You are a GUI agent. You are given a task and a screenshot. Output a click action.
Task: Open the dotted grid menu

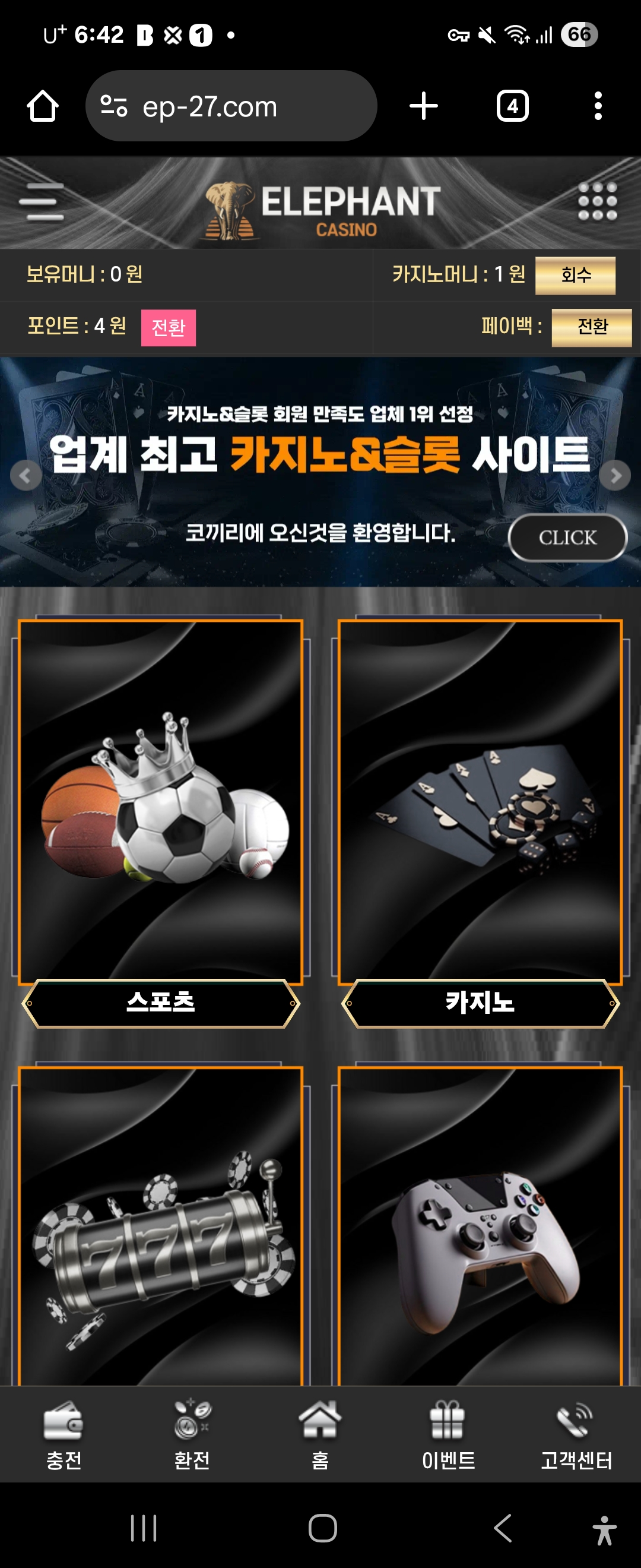597,201
